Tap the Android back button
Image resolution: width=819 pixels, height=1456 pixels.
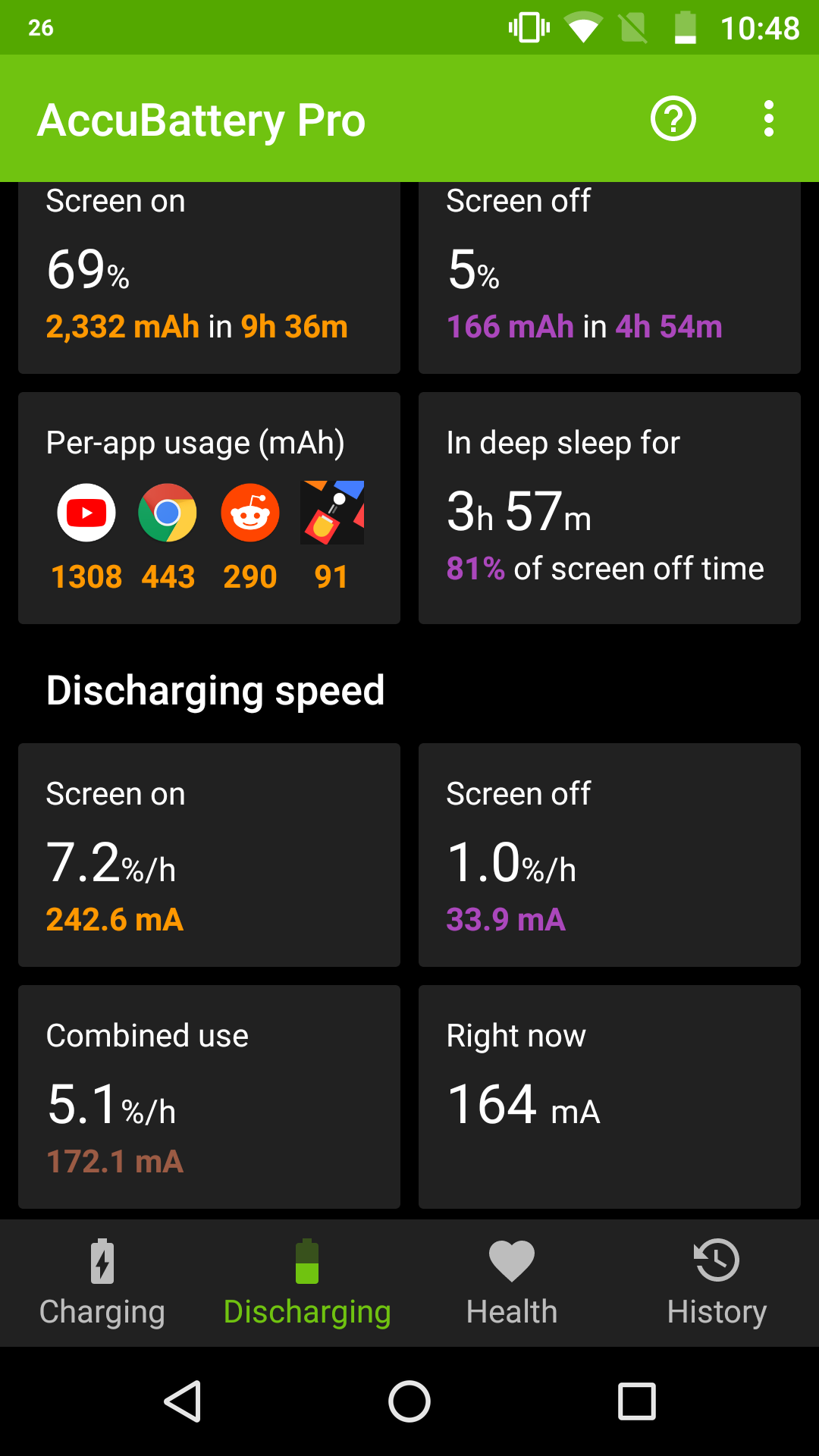coord(183,1401)
